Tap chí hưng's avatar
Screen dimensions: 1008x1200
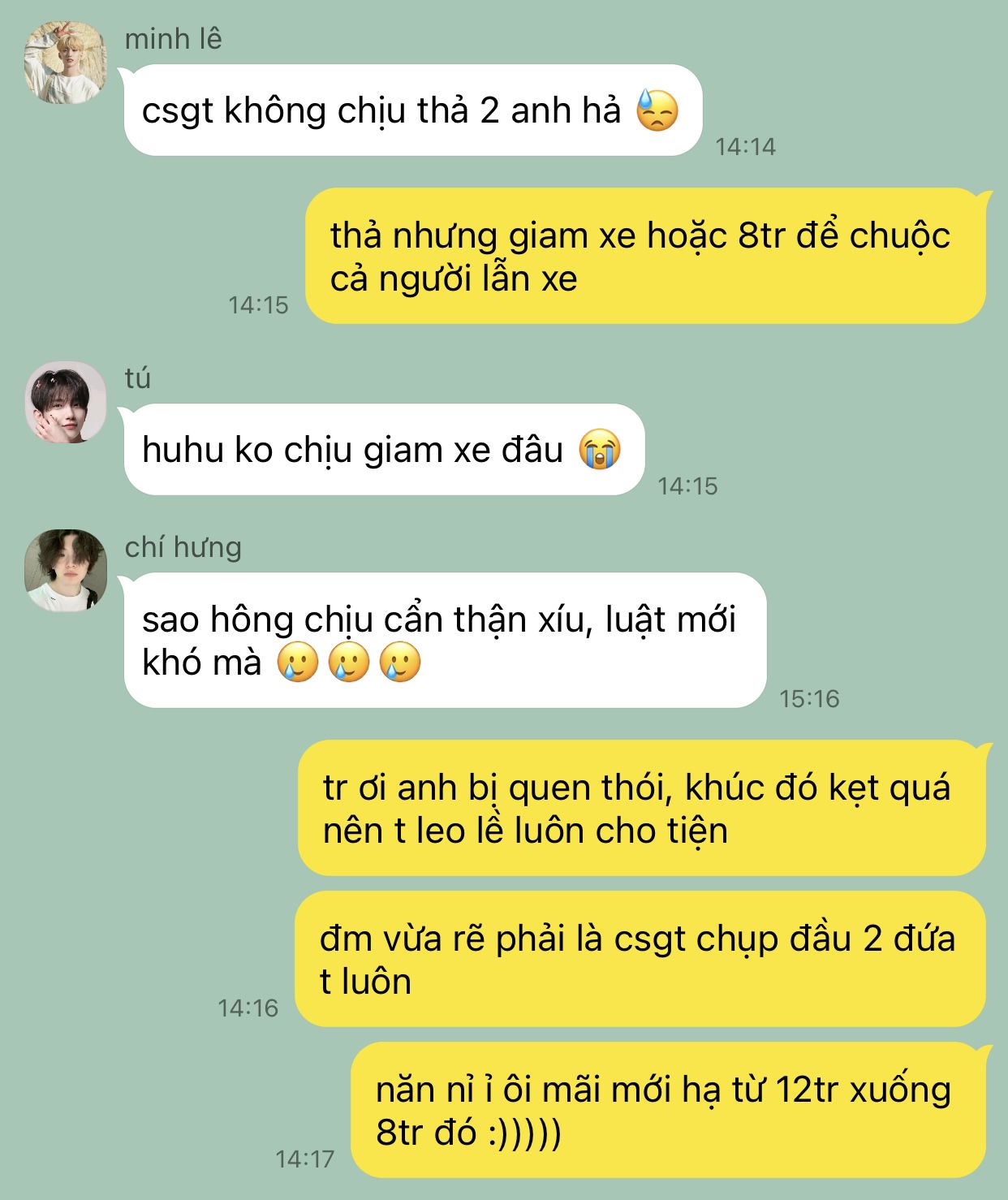point(65,571)
